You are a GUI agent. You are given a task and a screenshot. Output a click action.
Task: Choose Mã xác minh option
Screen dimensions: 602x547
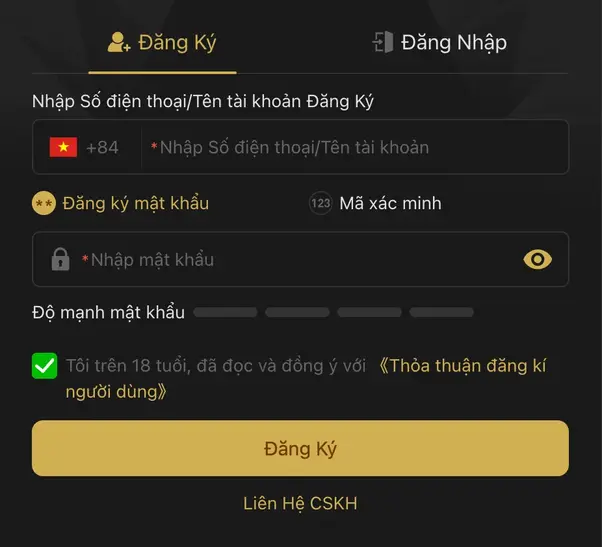coord(376,203)
